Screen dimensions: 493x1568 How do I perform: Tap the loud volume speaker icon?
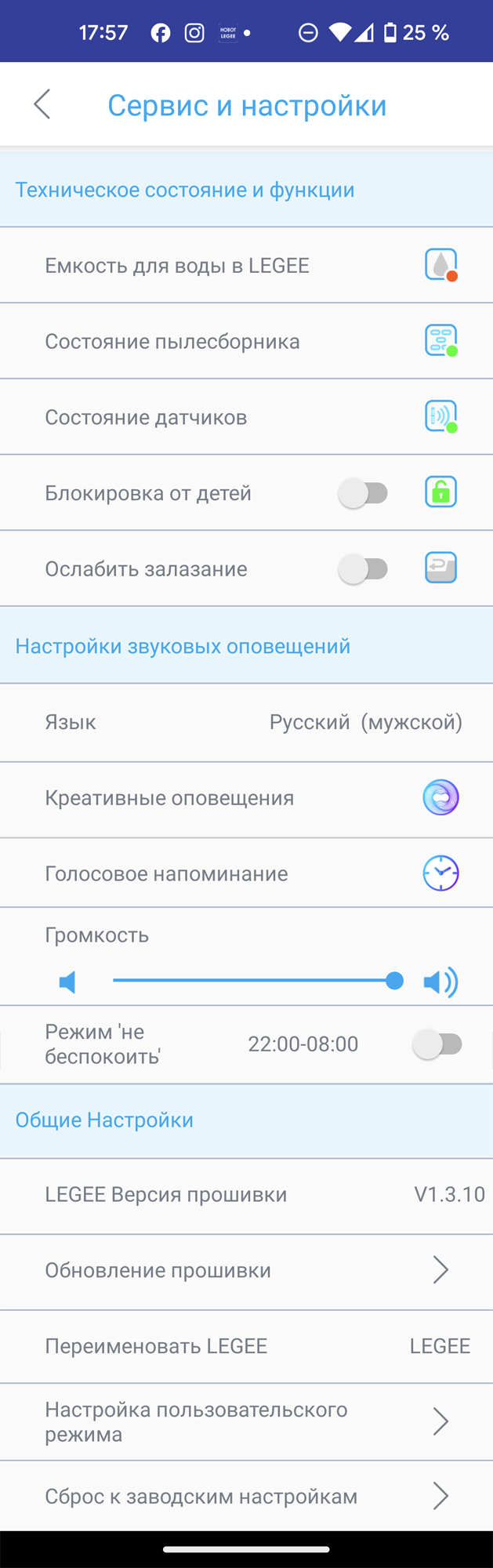click(x=440, y=982)
